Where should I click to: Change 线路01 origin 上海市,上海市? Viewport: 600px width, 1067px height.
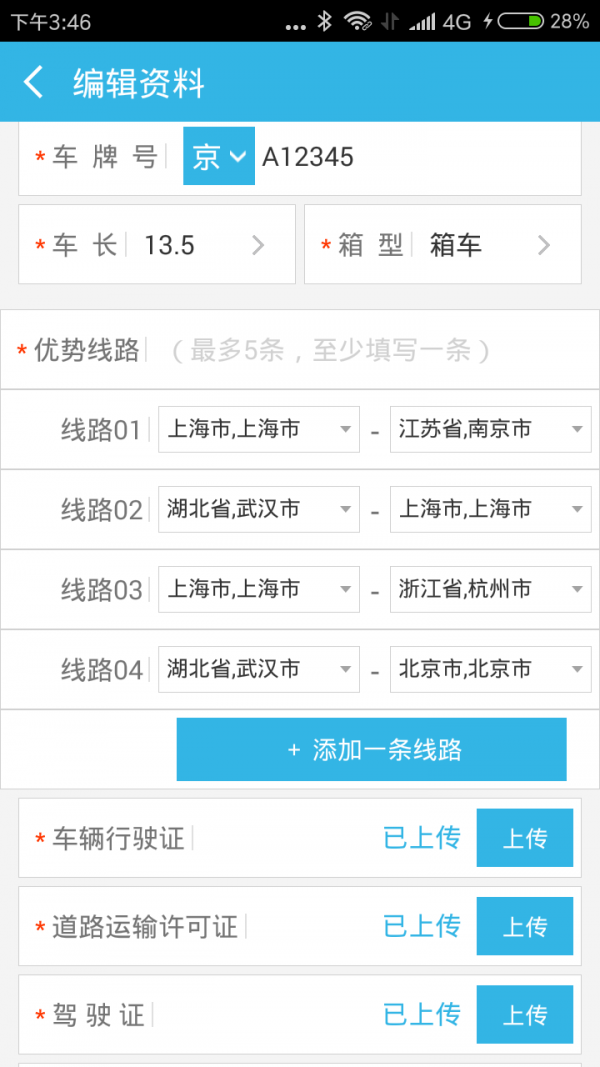[x=259, y=429]
